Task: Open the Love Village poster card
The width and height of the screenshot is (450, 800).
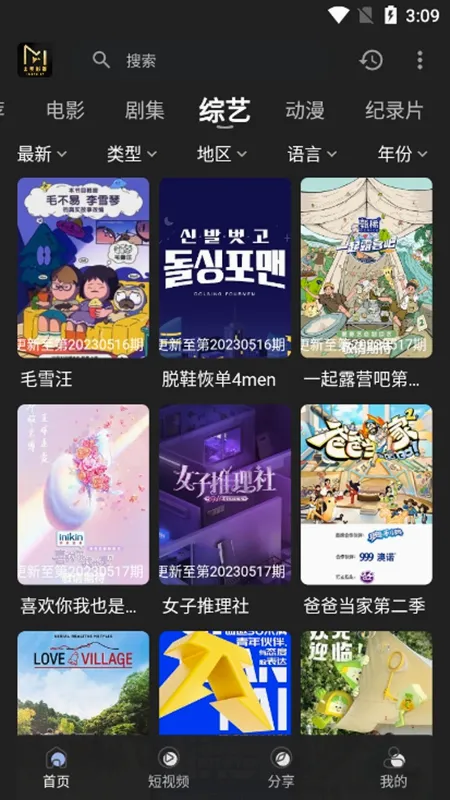Action: (83, 683)
